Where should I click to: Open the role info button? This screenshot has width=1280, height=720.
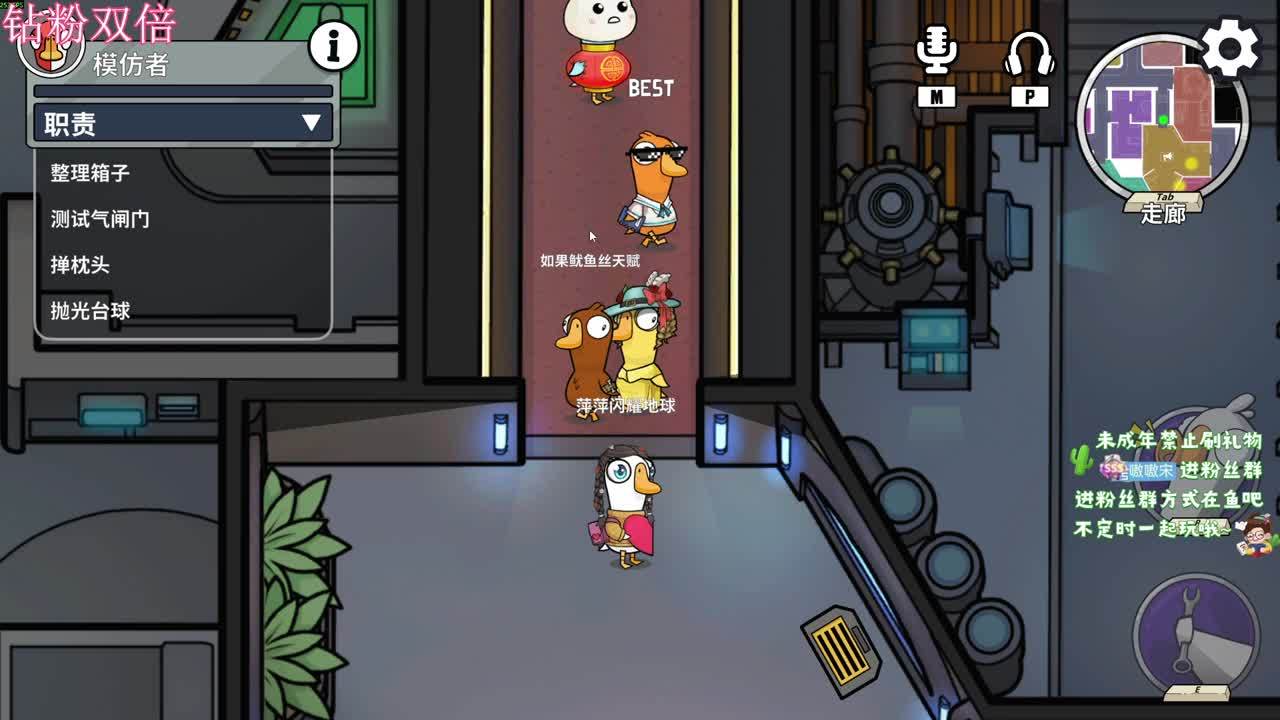(x=333, y=46)
